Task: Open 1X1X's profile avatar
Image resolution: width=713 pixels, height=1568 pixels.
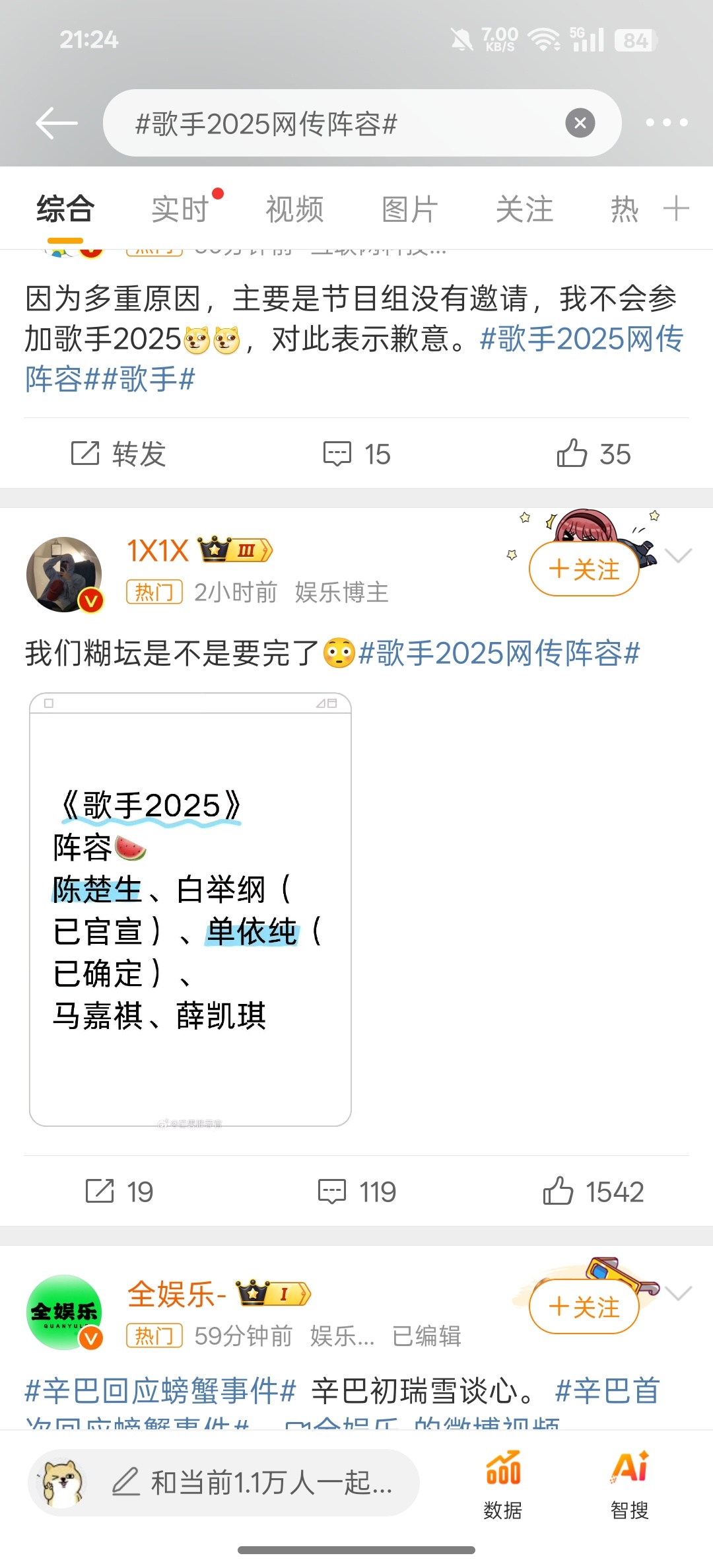Action: (64, 574)
